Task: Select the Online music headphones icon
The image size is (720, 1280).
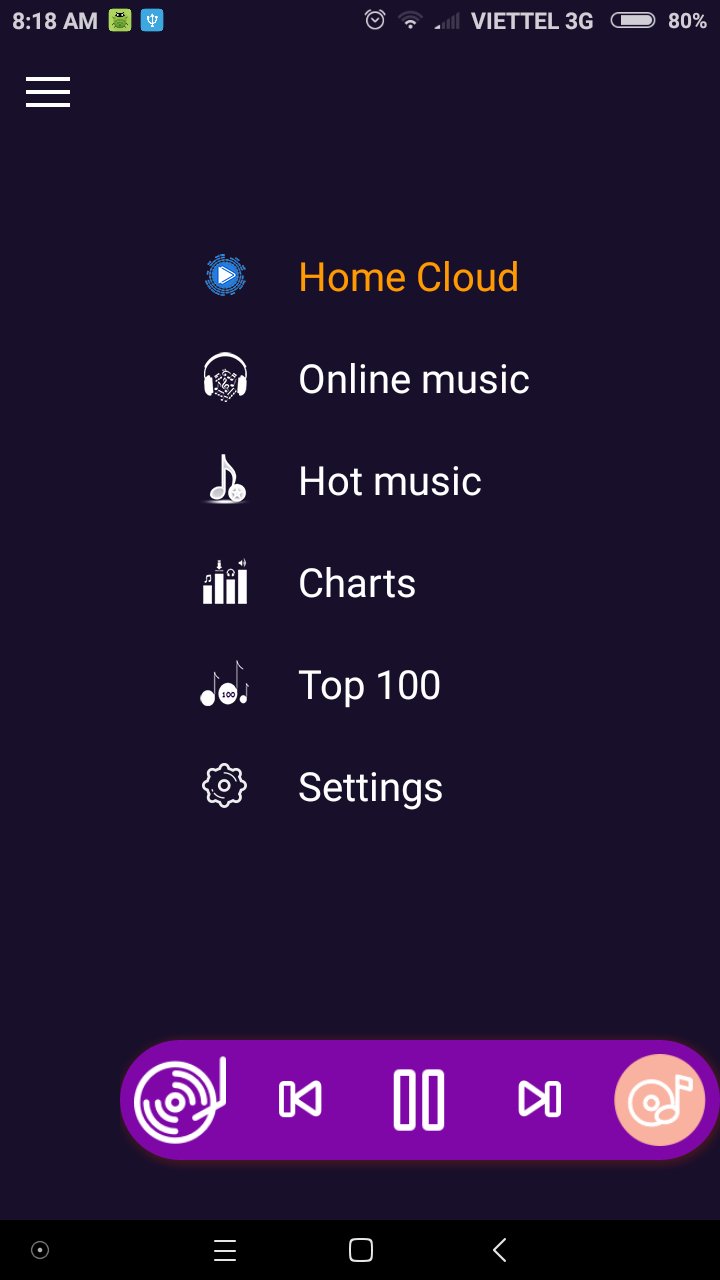Action: (224, 377)
